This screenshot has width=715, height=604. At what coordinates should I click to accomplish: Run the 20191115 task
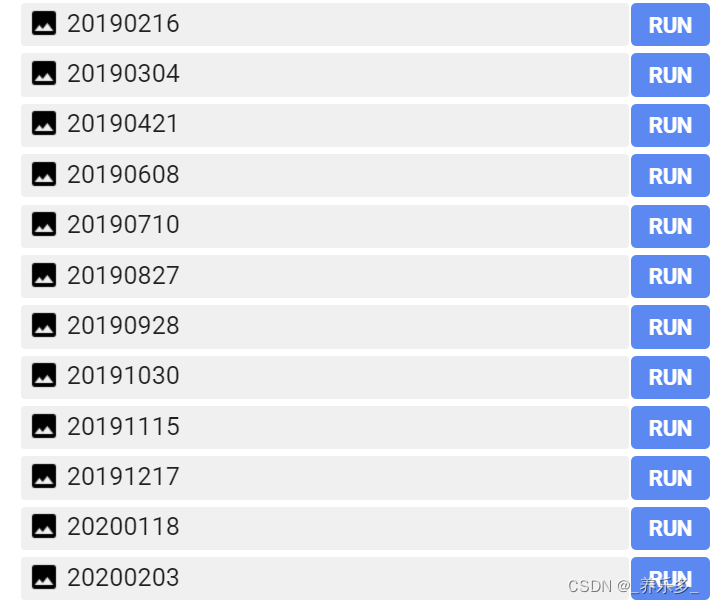coord(669,427)
